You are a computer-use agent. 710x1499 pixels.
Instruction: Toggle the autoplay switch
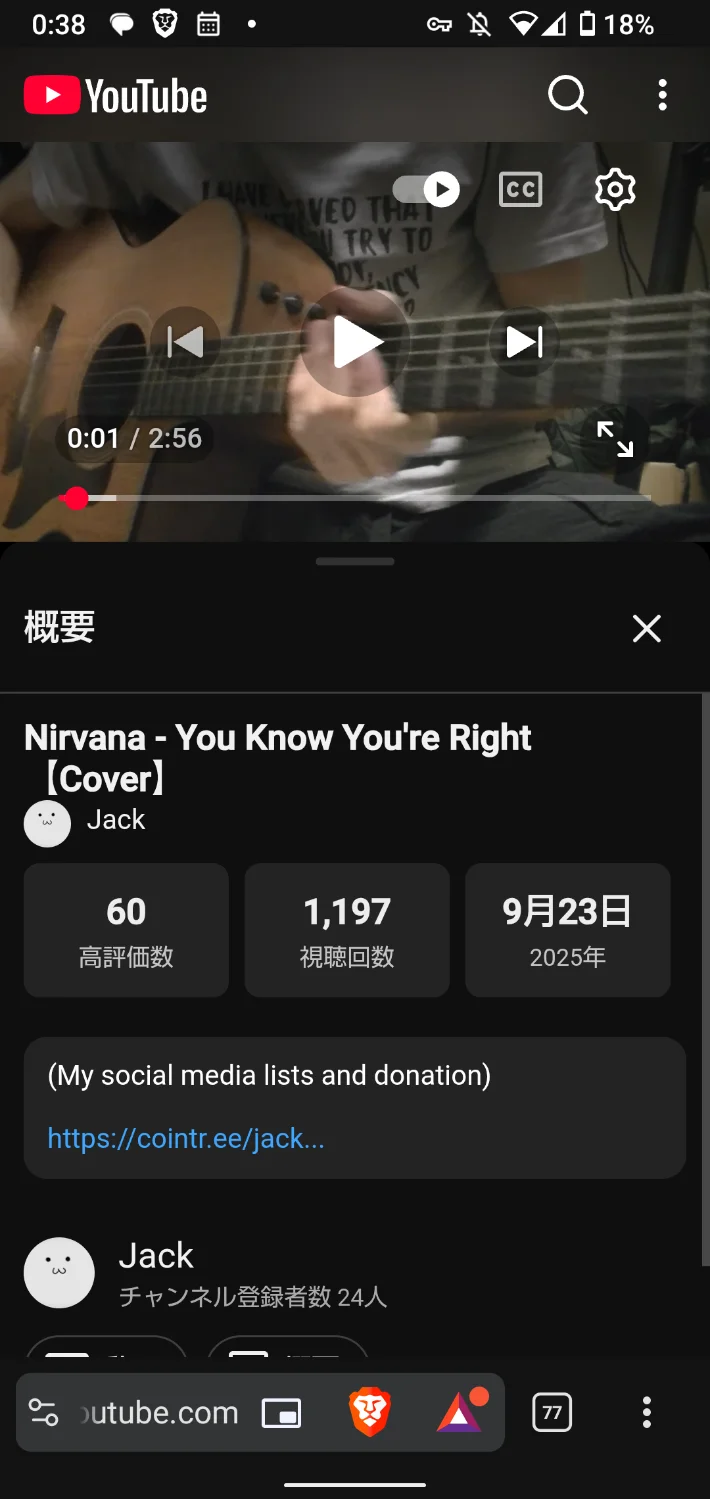click(426, 189)
